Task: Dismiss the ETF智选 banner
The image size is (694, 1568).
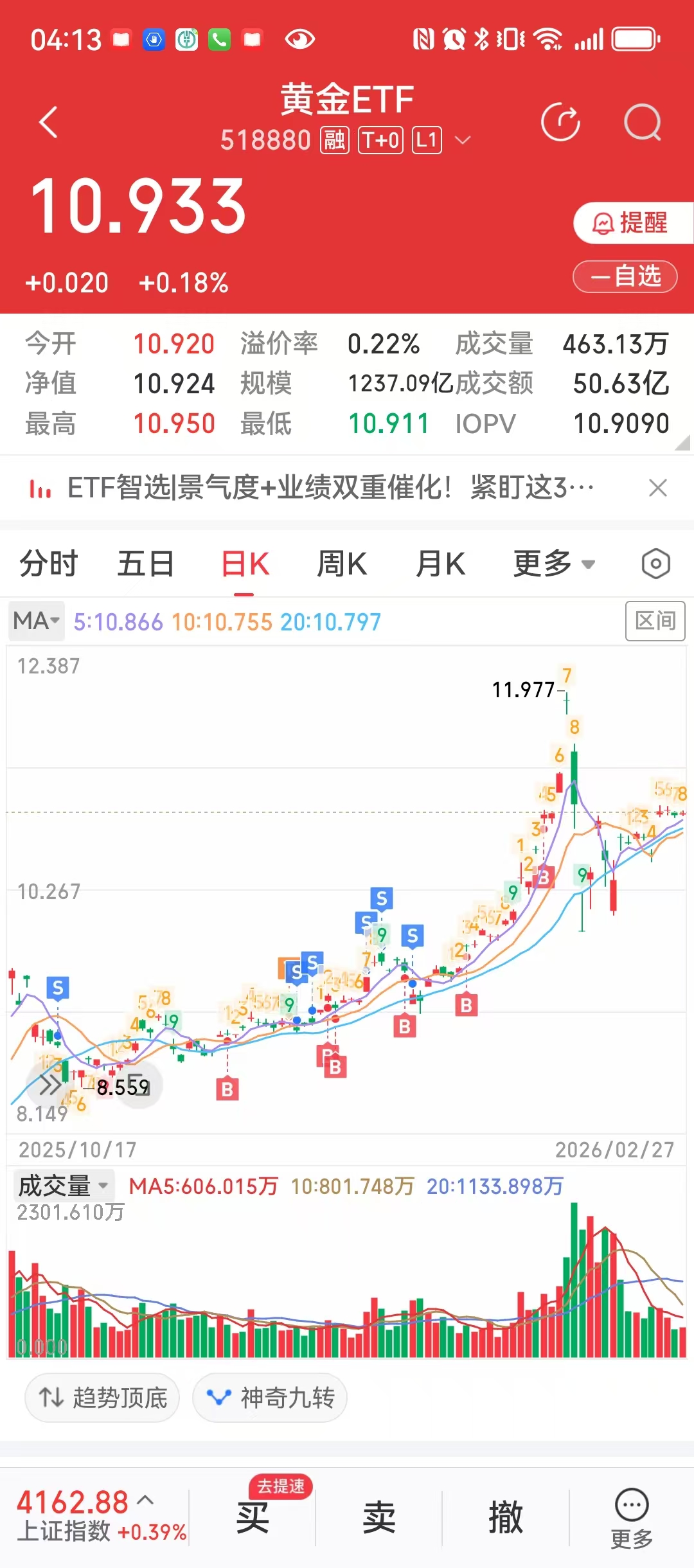Action: 657,488
